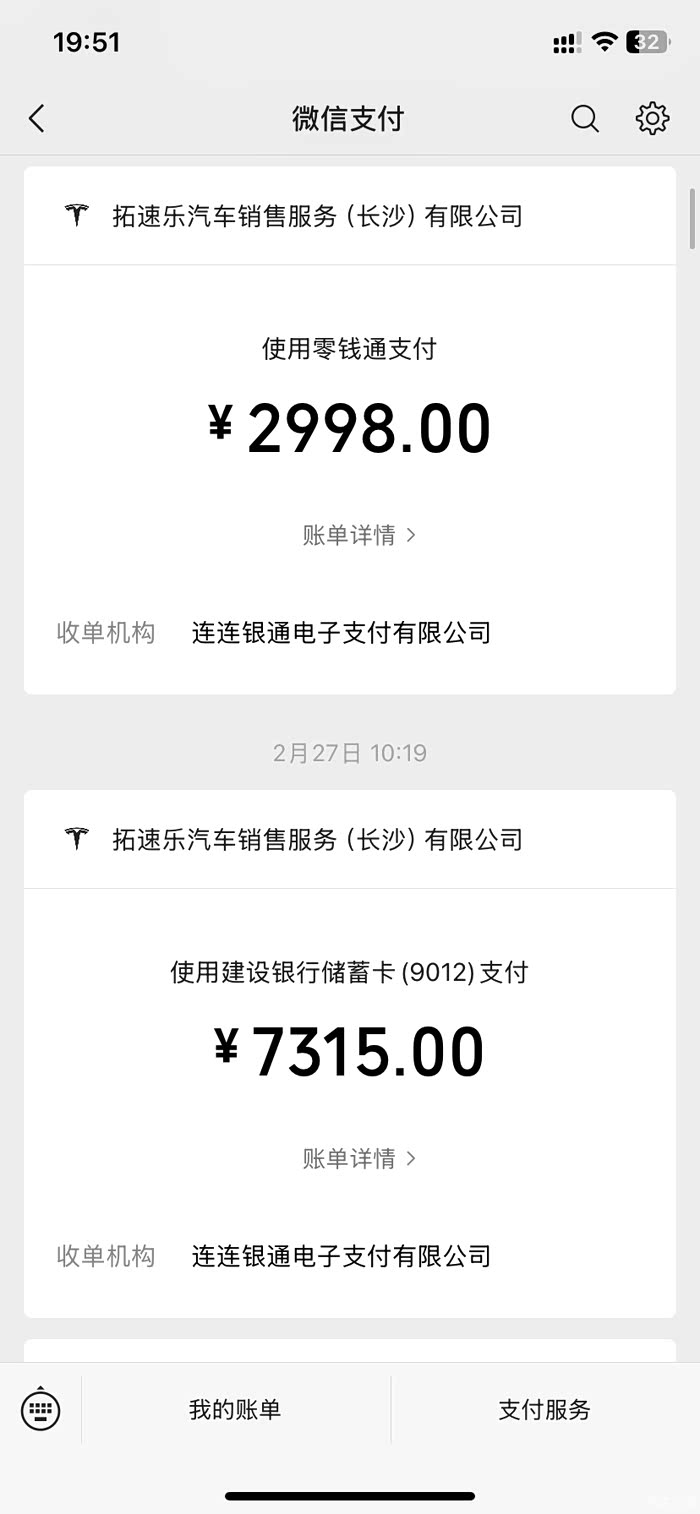
Task: Open 账单详情 for the ¥2998.00 payment
Action: (x=359, y=535)
